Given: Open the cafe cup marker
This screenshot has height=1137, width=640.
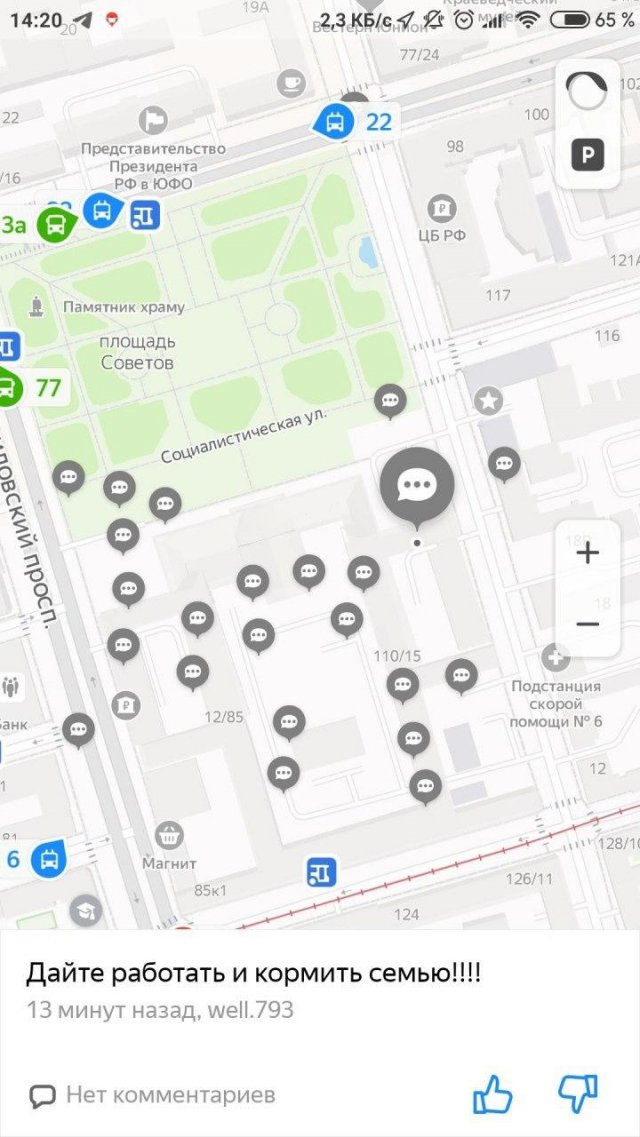Looking at the screenshot, I should (x=291, y=84).
